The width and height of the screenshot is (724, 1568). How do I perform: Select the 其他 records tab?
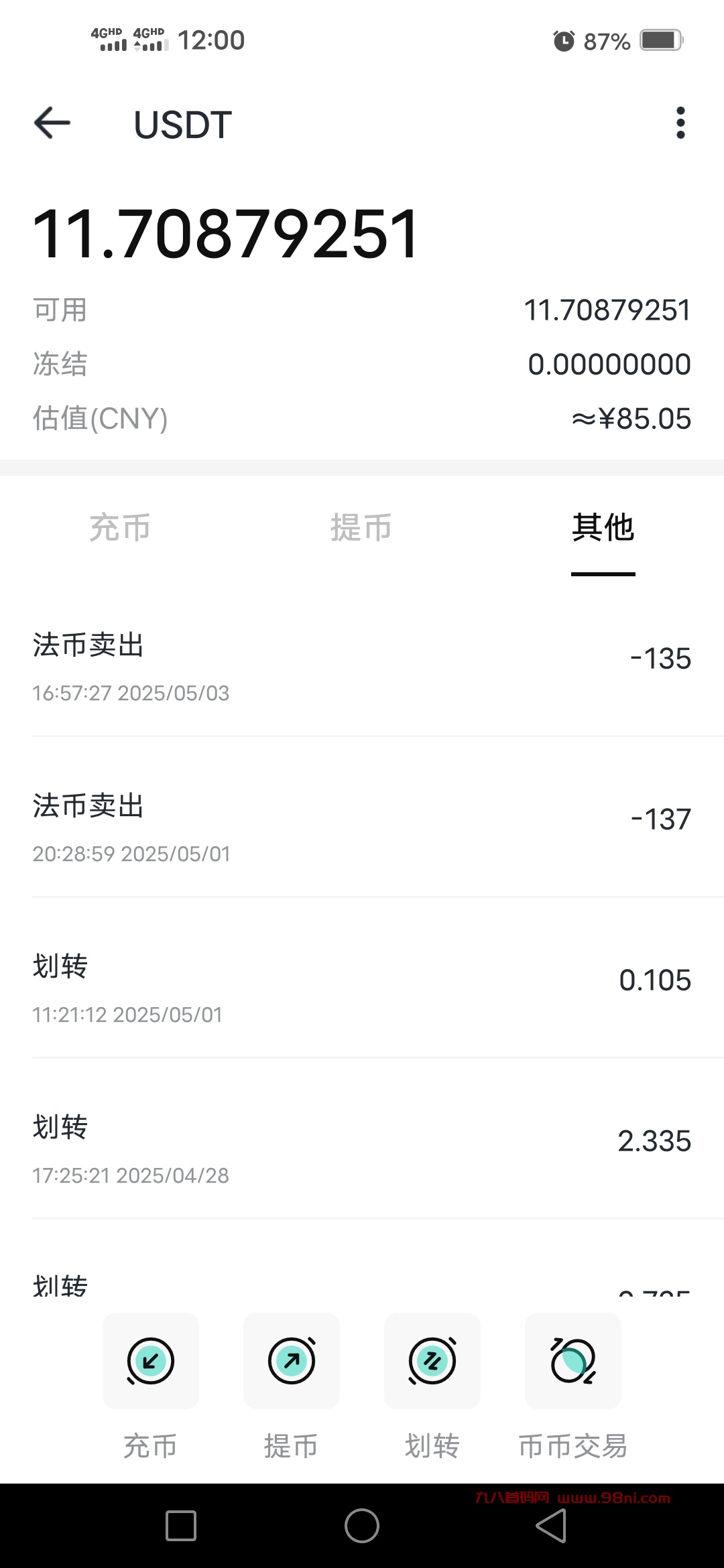tap(603, 528)
